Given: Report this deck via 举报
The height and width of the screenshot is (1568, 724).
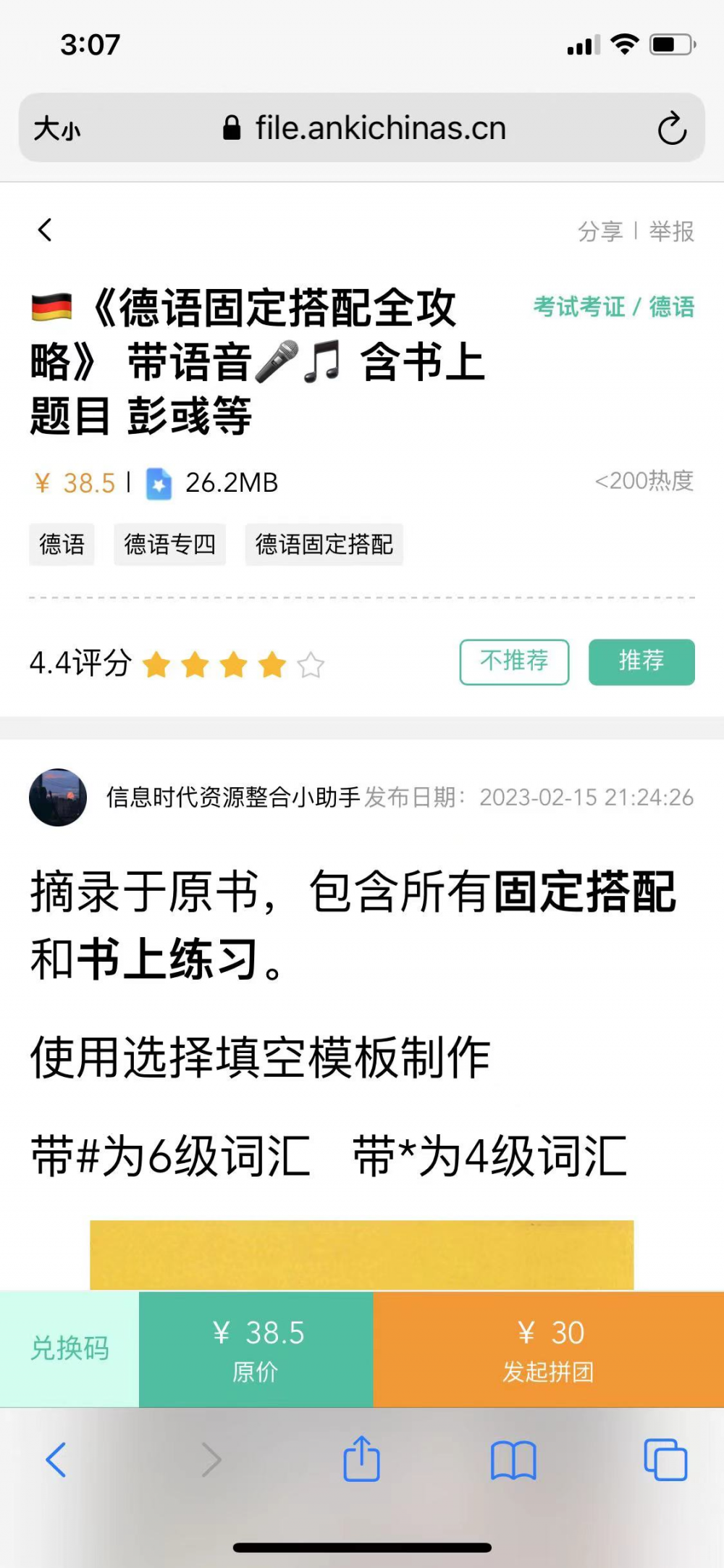Looking at the screenshot, I should [x=671, y=232].
